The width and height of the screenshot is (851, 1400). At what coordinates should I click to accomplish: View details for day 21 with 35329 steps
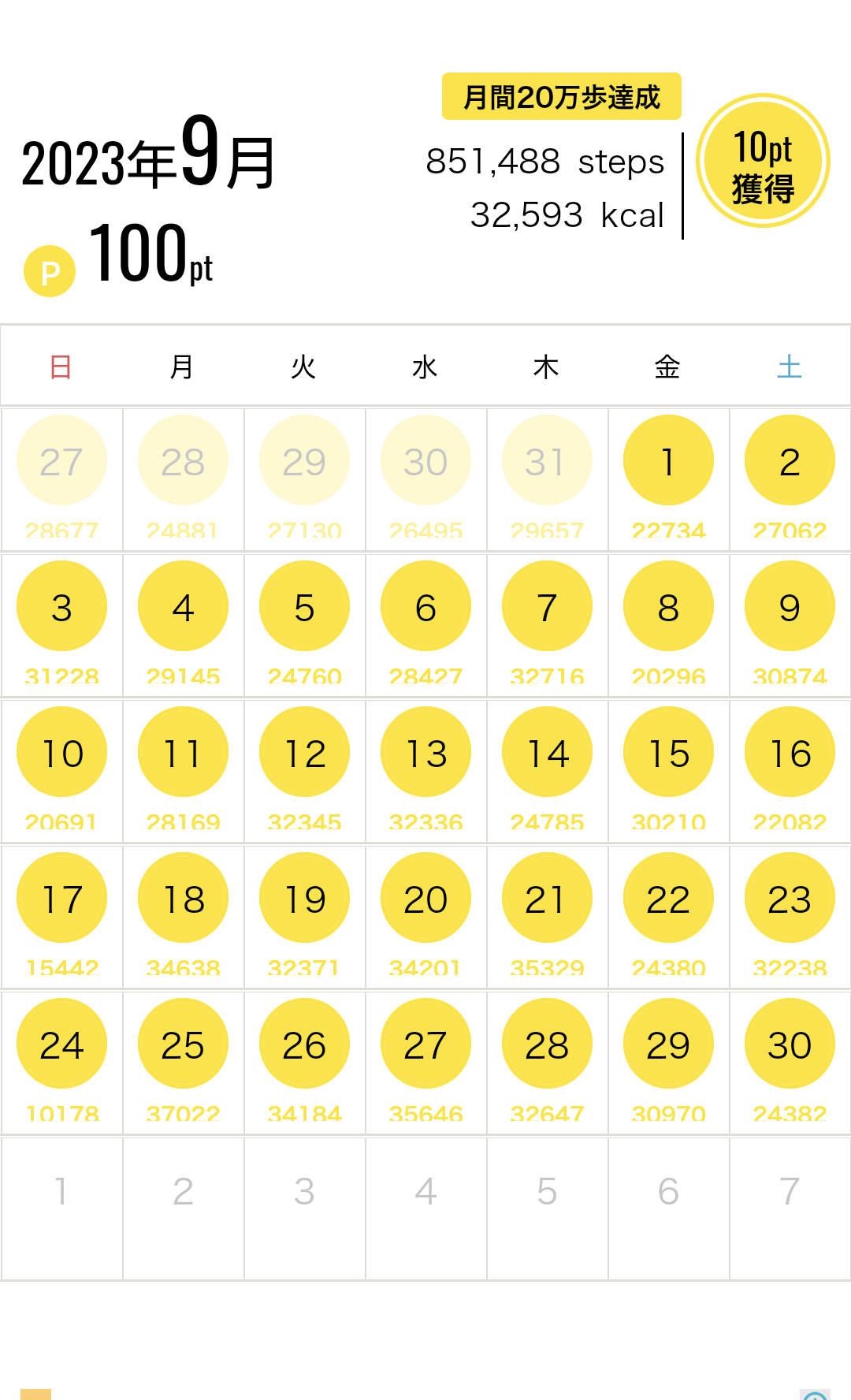(x=547, y=898)
